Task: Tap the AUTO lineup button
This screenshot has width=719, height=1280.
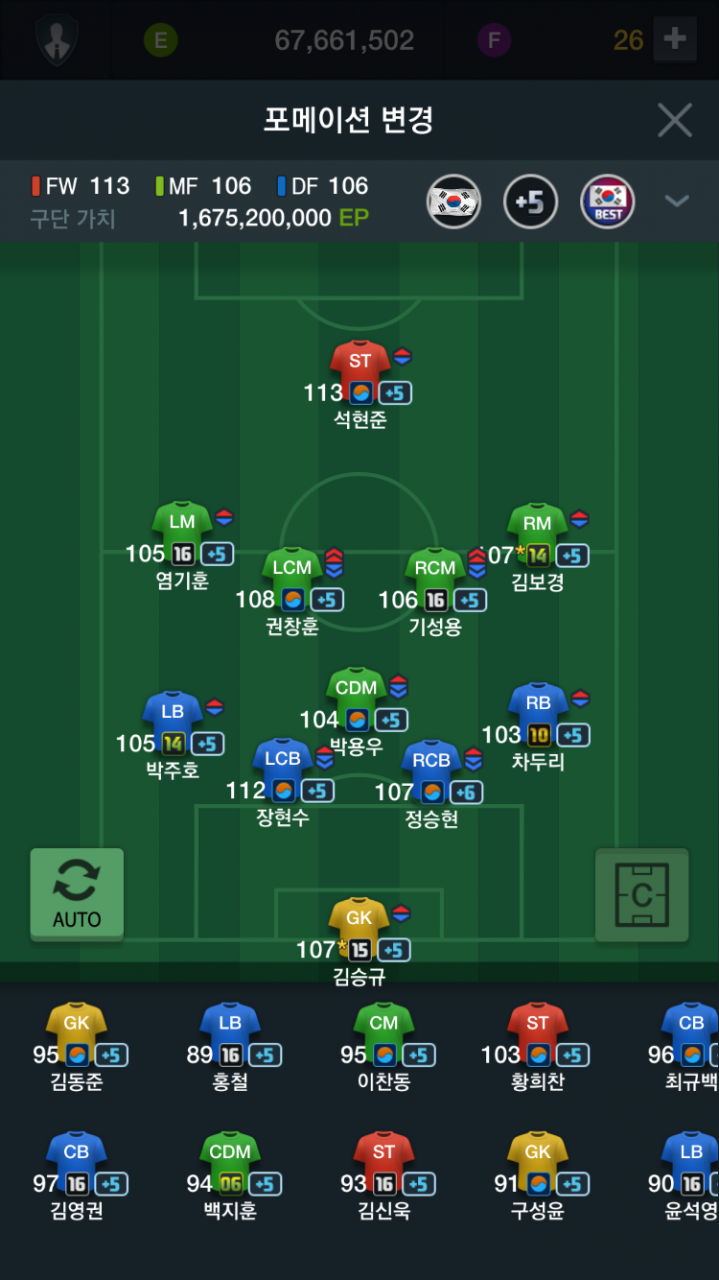Action: (x=77, y=893)
